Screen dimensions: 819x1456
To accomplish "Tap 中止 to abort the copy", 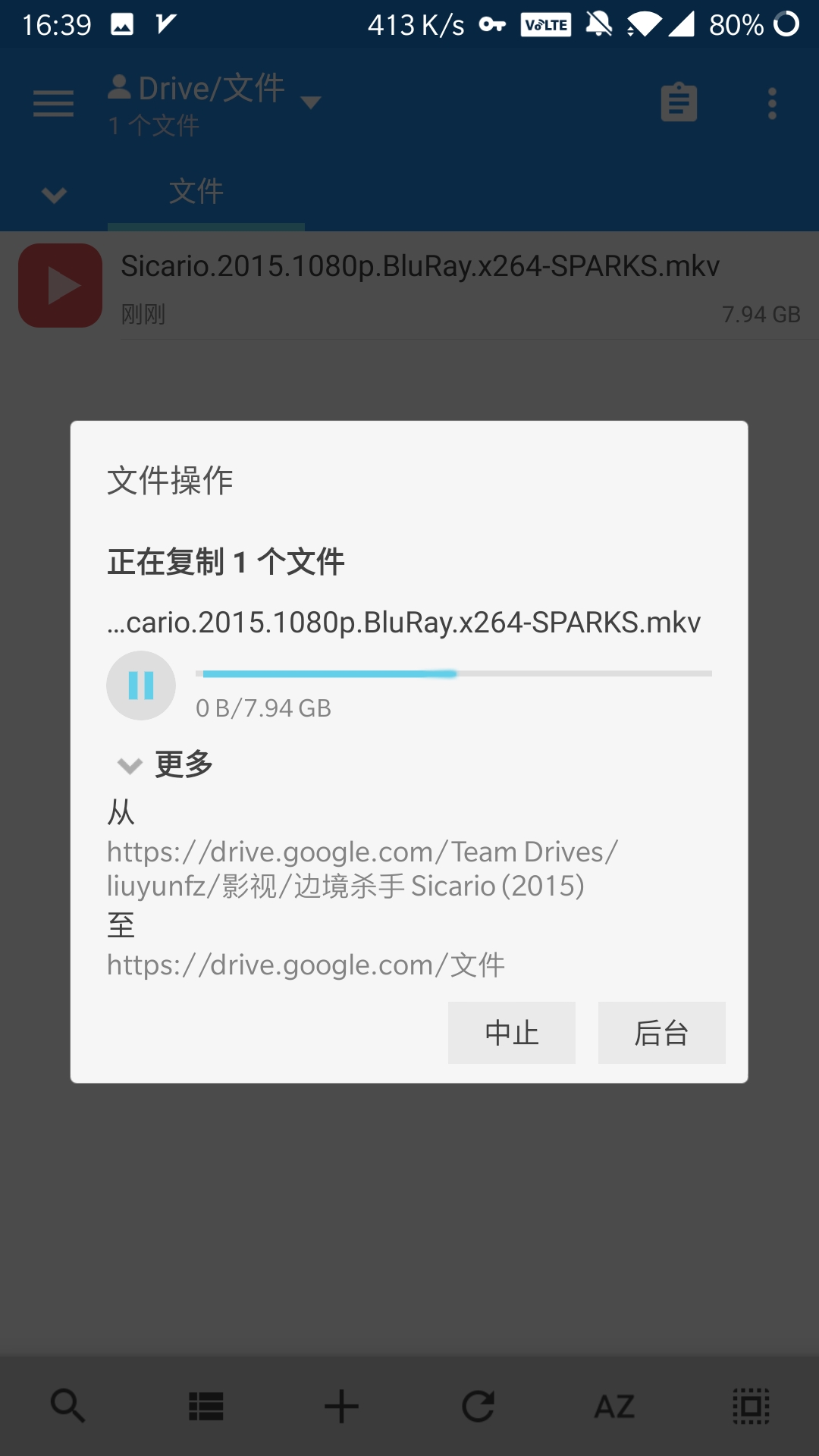I will pos(512,1033).
